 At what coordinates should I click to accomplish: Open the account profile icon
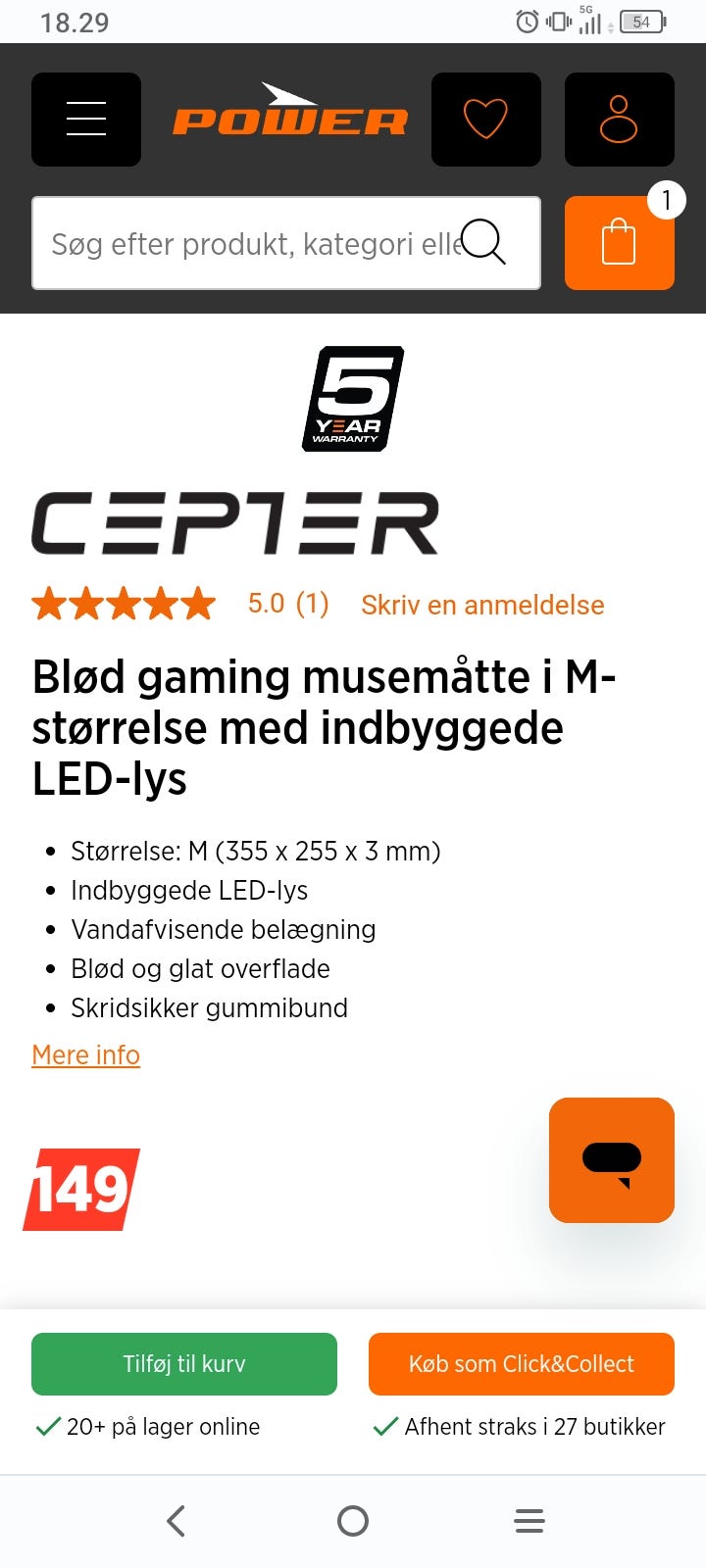coord(619,119)
